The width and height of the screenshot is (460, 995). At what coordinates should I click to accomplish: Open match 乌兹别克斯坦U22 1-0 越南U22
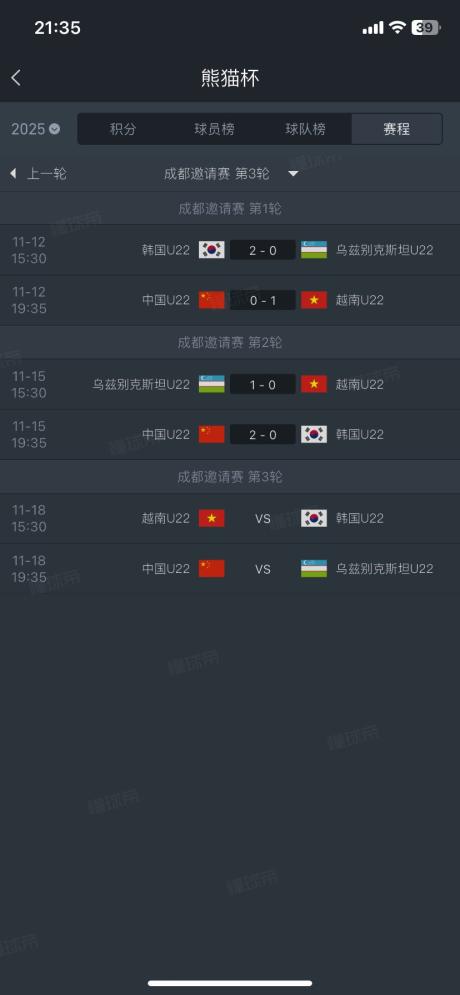point(230,385)
